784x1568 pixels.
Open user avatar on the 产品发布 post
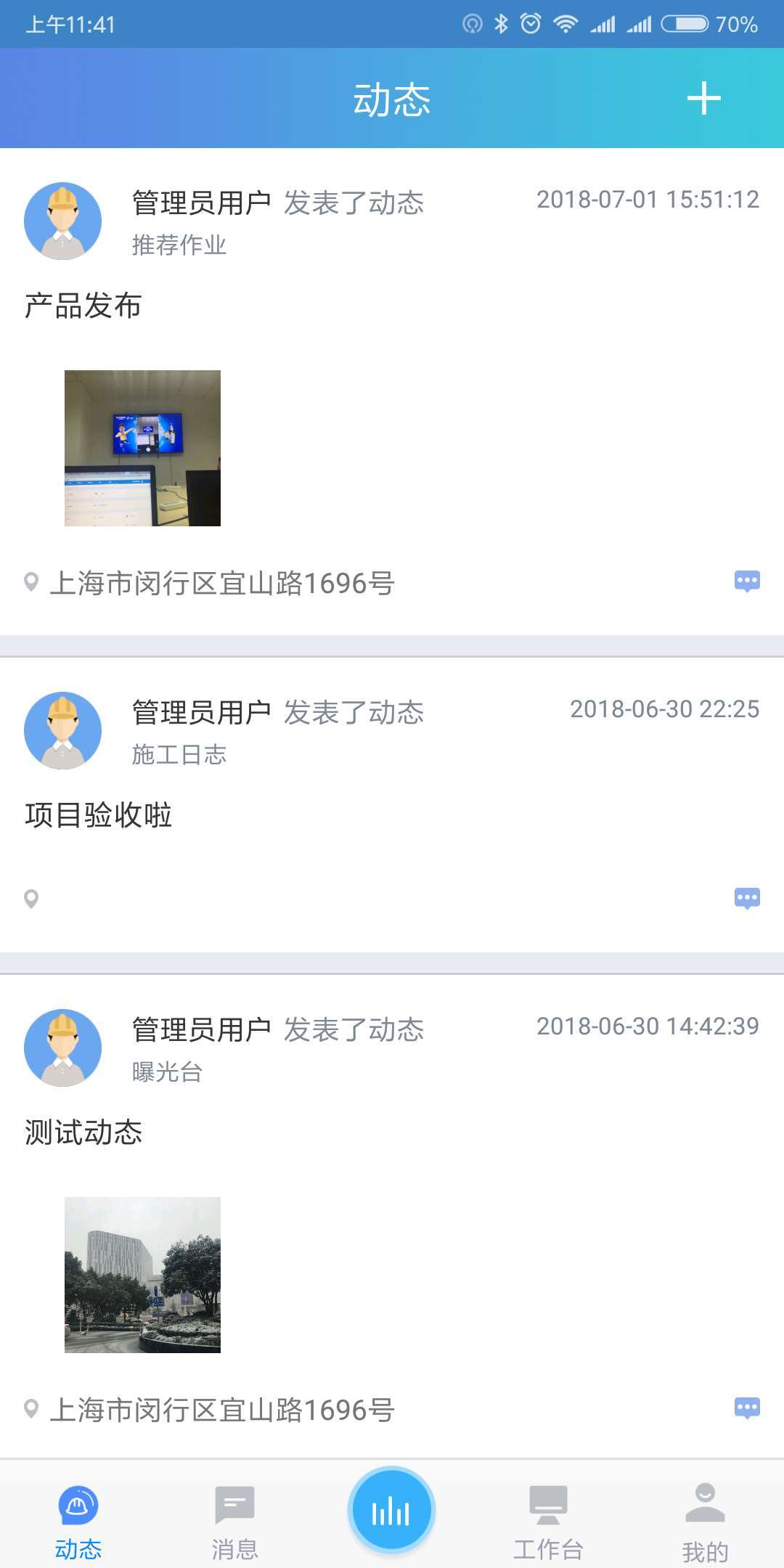coord(63,221)
